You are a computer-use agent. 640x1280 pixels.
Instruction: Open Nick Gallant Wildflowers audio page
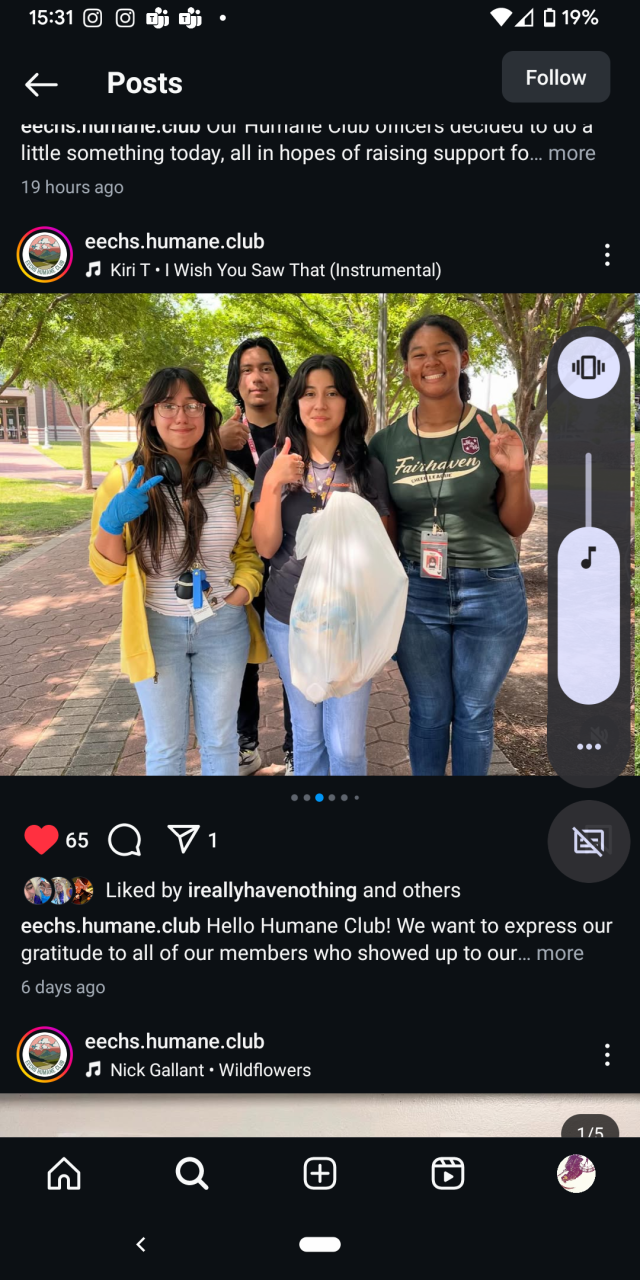point(210,1070)
